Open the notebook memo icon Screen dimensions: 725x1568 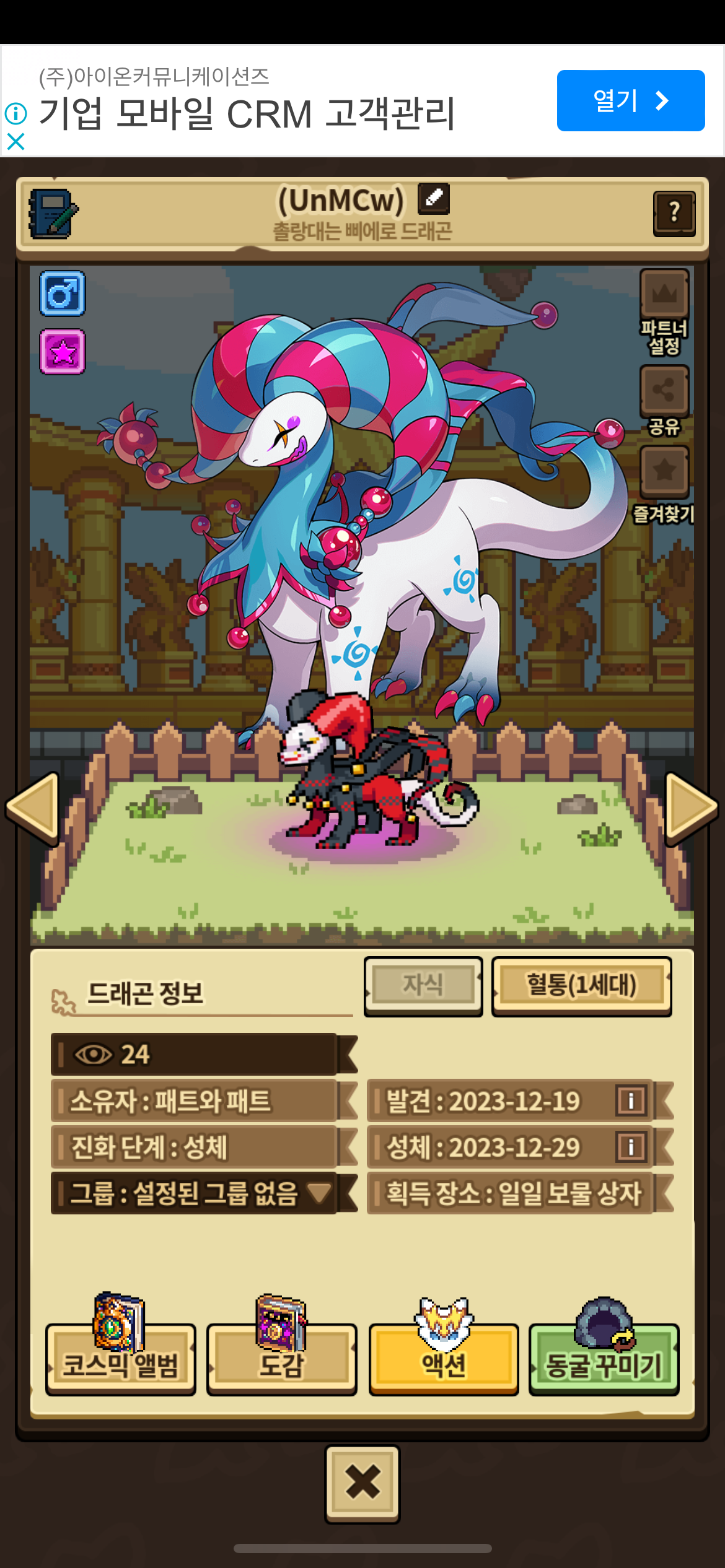53,214
